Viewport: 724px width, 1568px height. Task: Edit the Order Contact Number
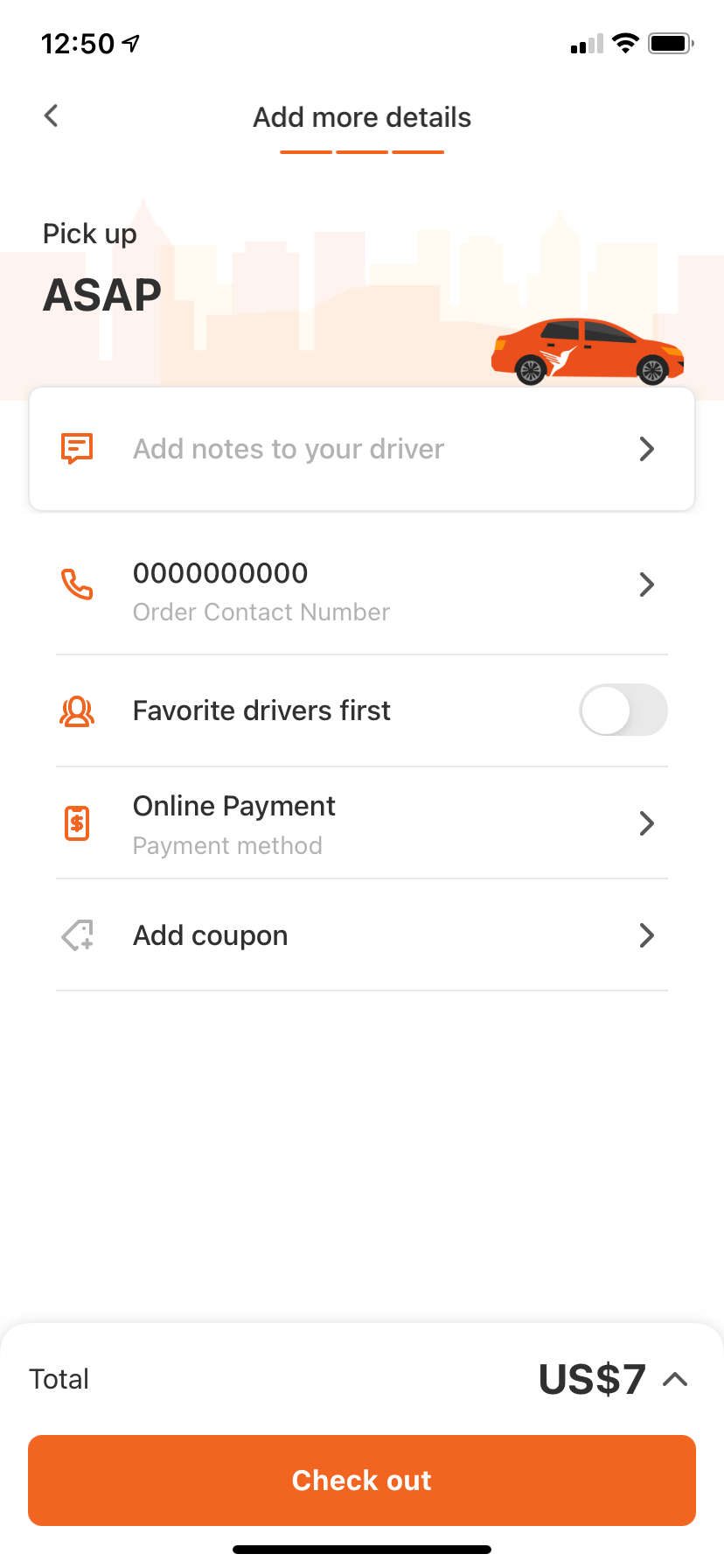pyautogui.click(x=362, y=591)
